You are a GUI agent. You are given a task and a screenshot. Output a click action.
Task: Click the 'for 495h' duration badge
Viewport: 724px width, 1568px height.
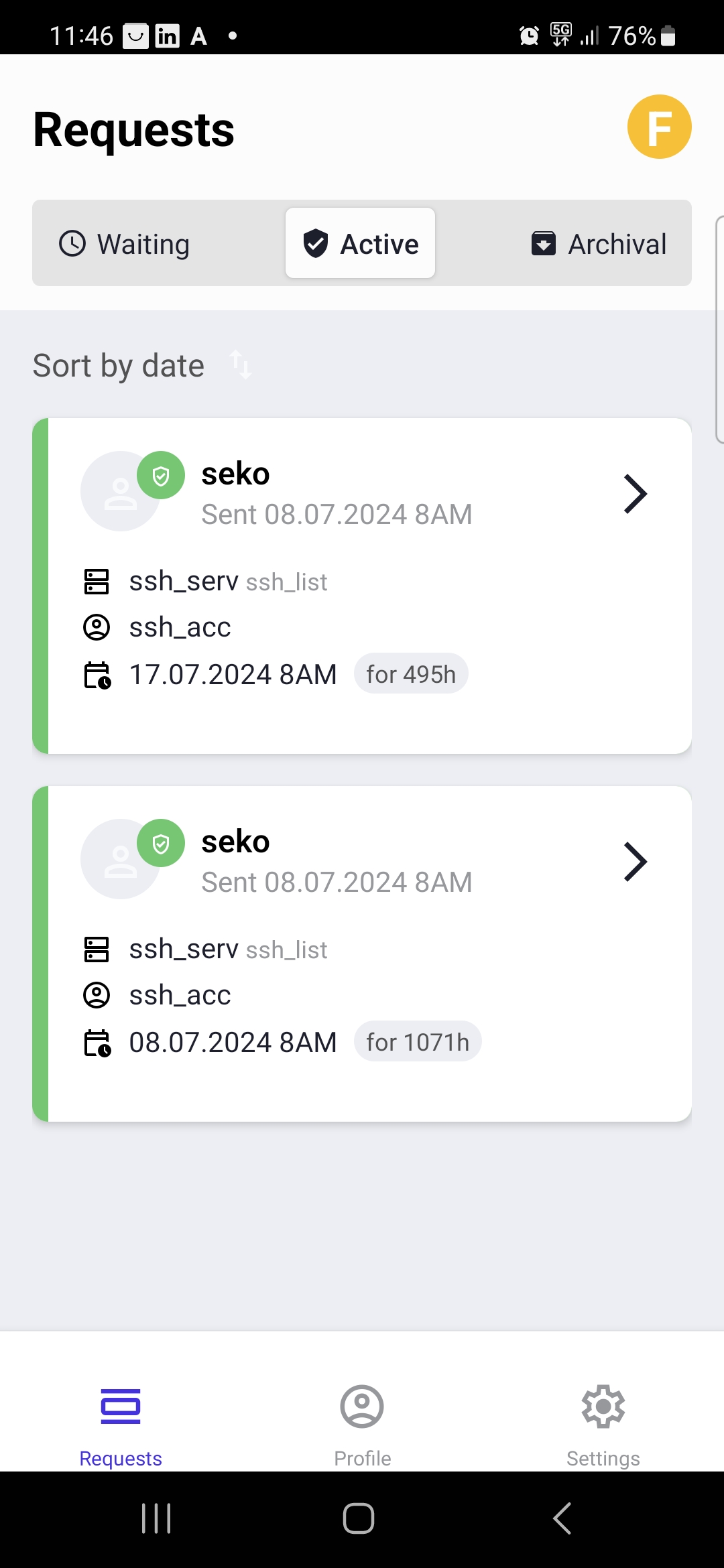pyautogui.click(x=411, y=674)
